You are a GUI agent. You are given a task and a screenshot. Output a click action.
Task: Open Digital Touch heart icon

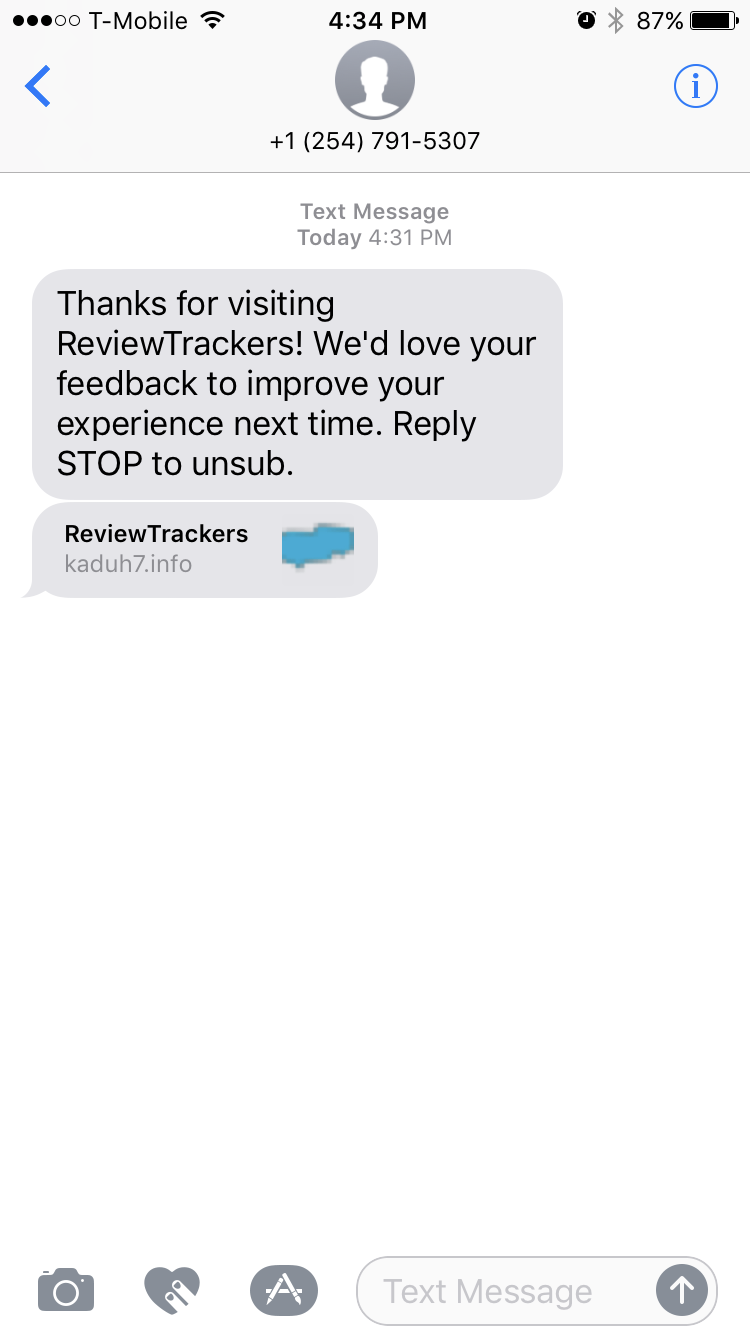click(x=172, y=1290)
